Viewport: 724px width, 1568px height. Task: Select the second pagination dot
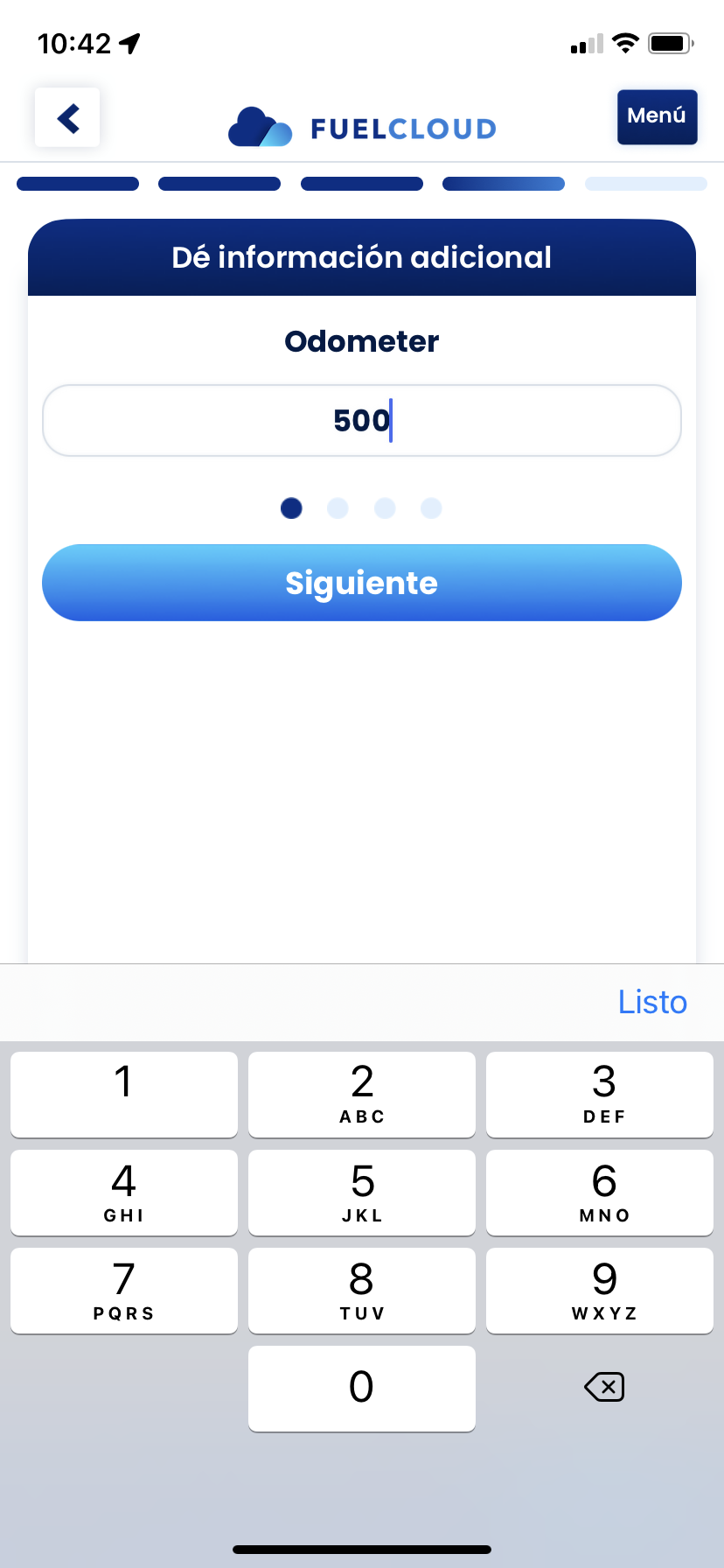[x=338, y=508]
